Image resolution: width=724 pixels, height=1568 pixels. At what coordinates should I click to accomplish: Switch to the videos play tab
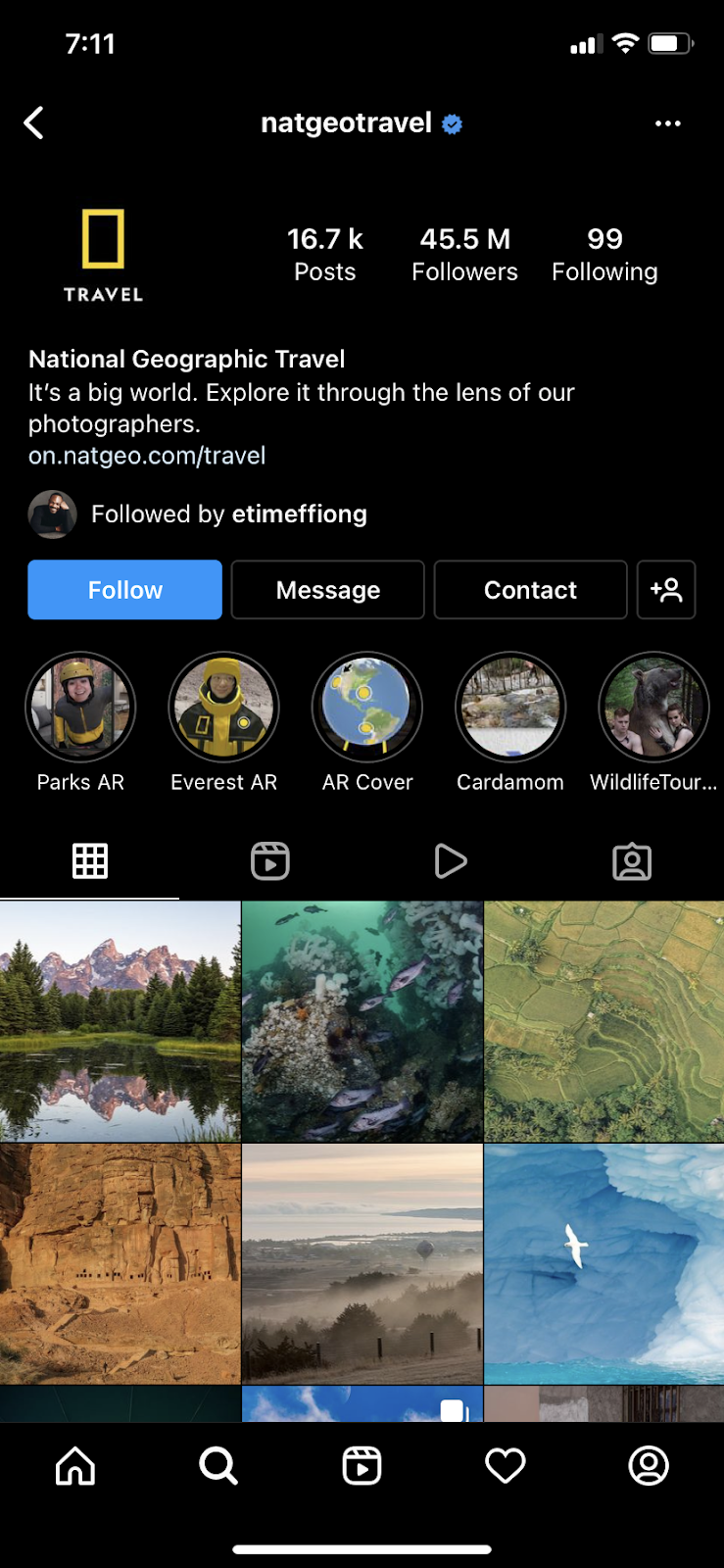click(x=451, y=861)
